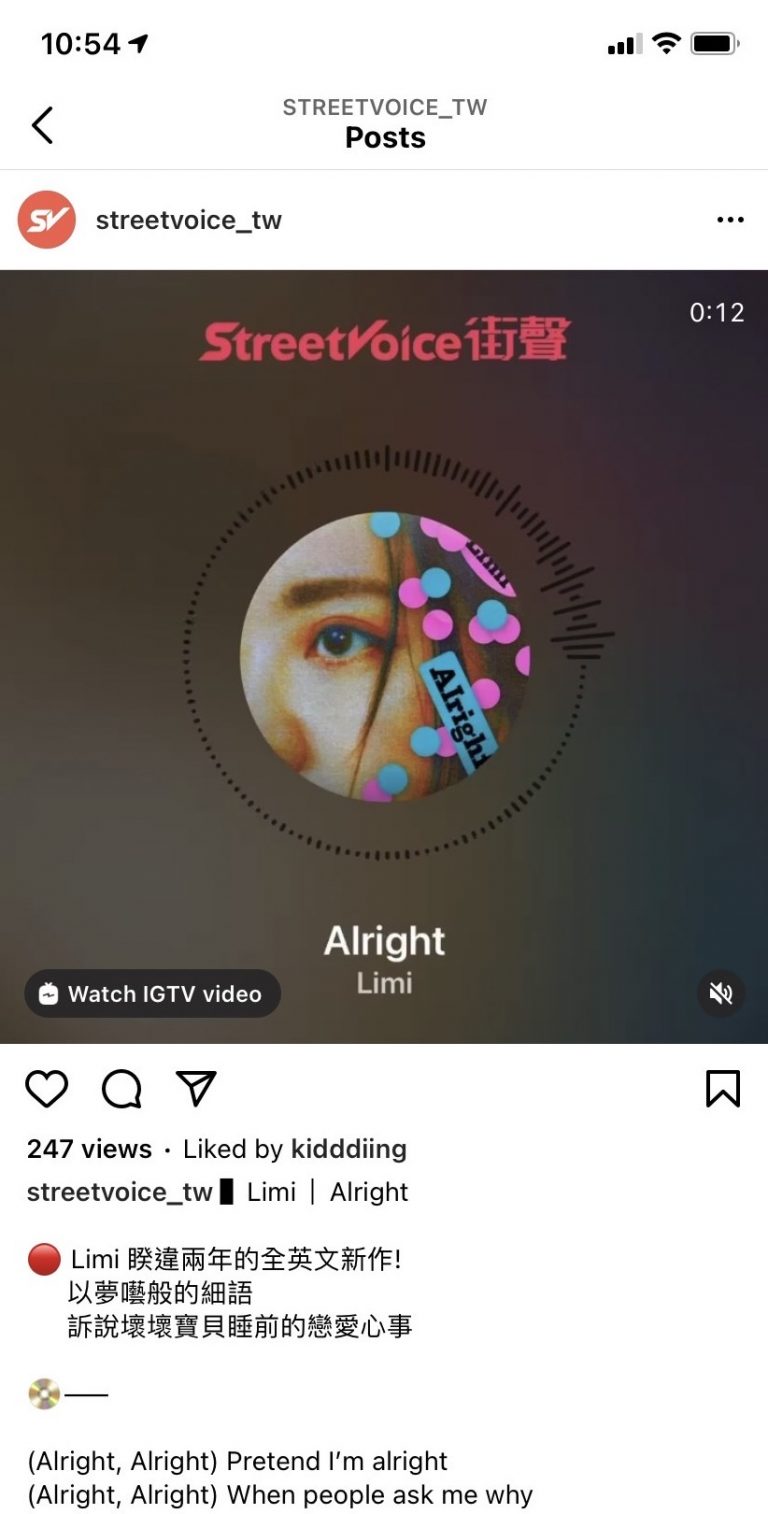Open the post's three-dot options menu
This screenshot has height=1514, width=768.
(730, 220)
